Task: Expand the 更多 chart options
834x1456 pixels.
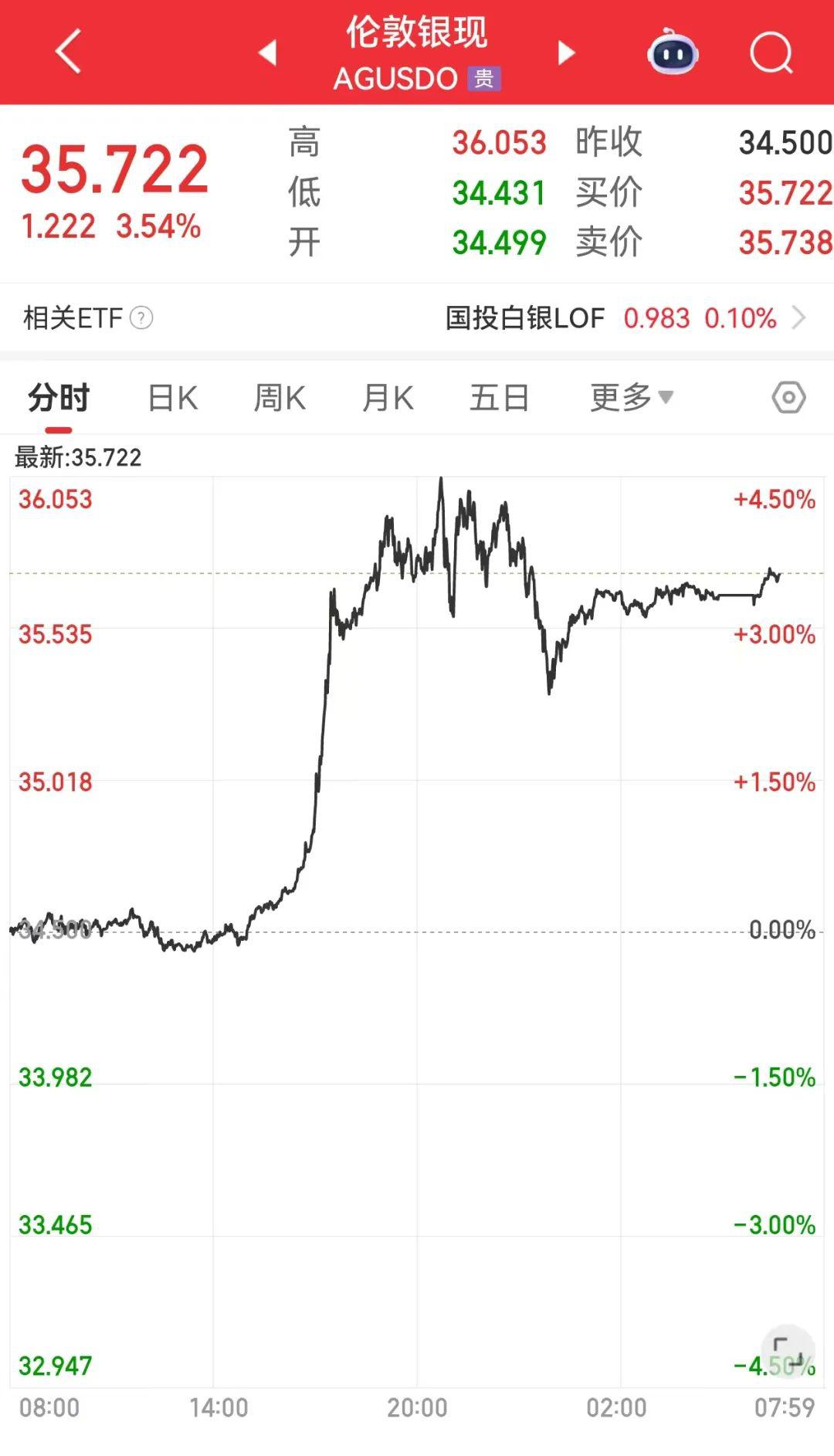Action: tap(631, 399)
